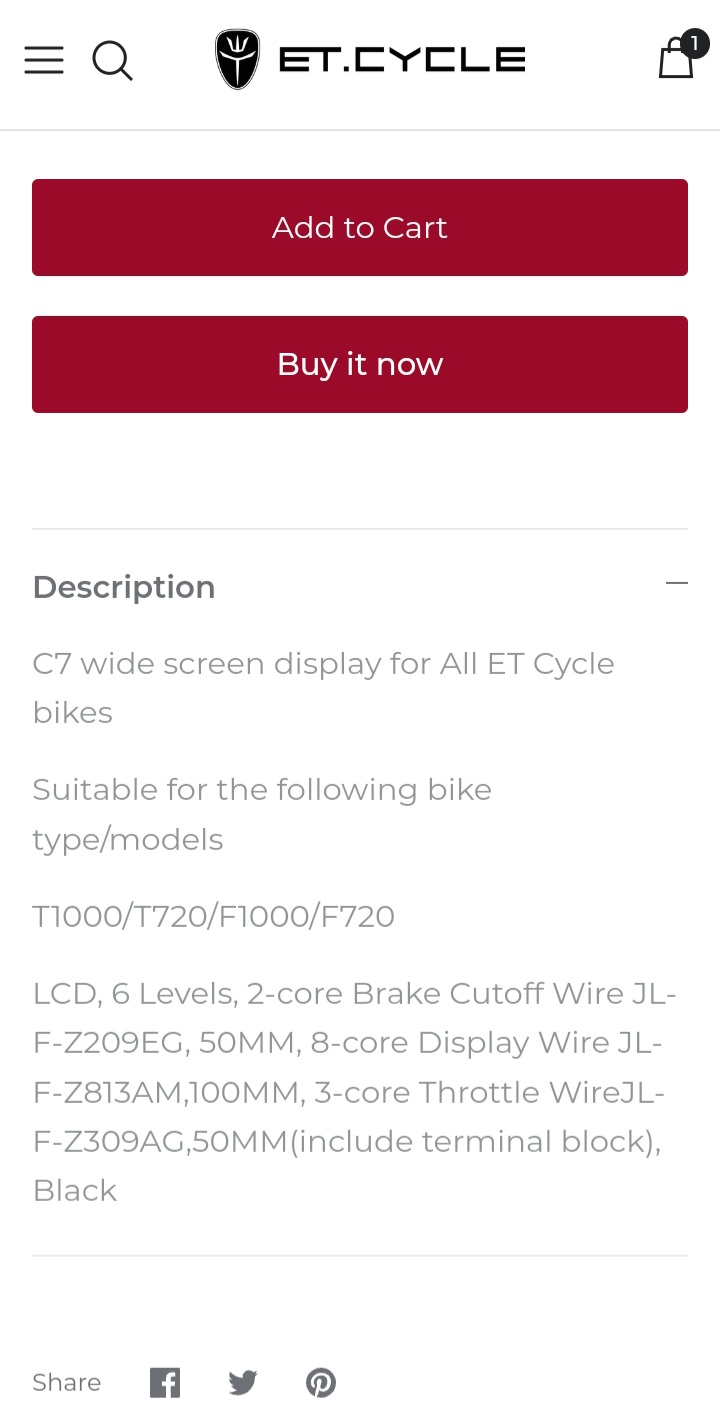Click the red Buy it now bar
720x1427 pixels.
click(360, 364)
